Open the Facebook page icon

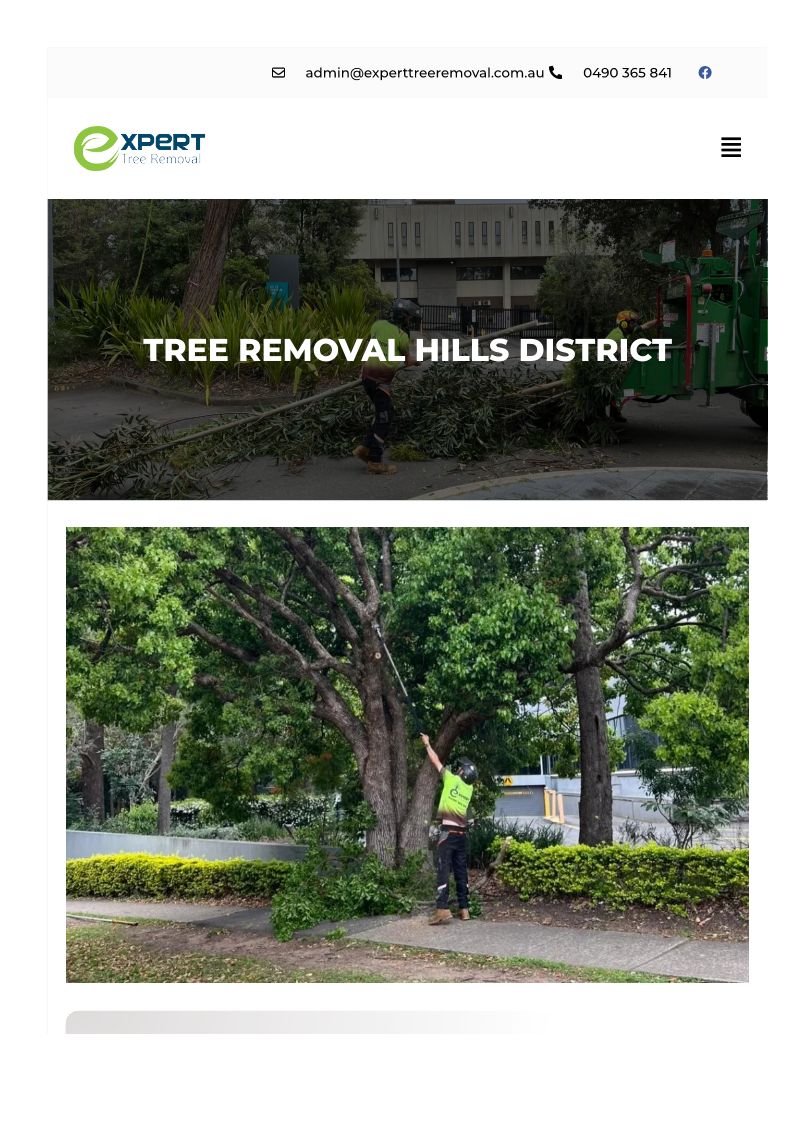pyautogui.click(x=705, y=73)
